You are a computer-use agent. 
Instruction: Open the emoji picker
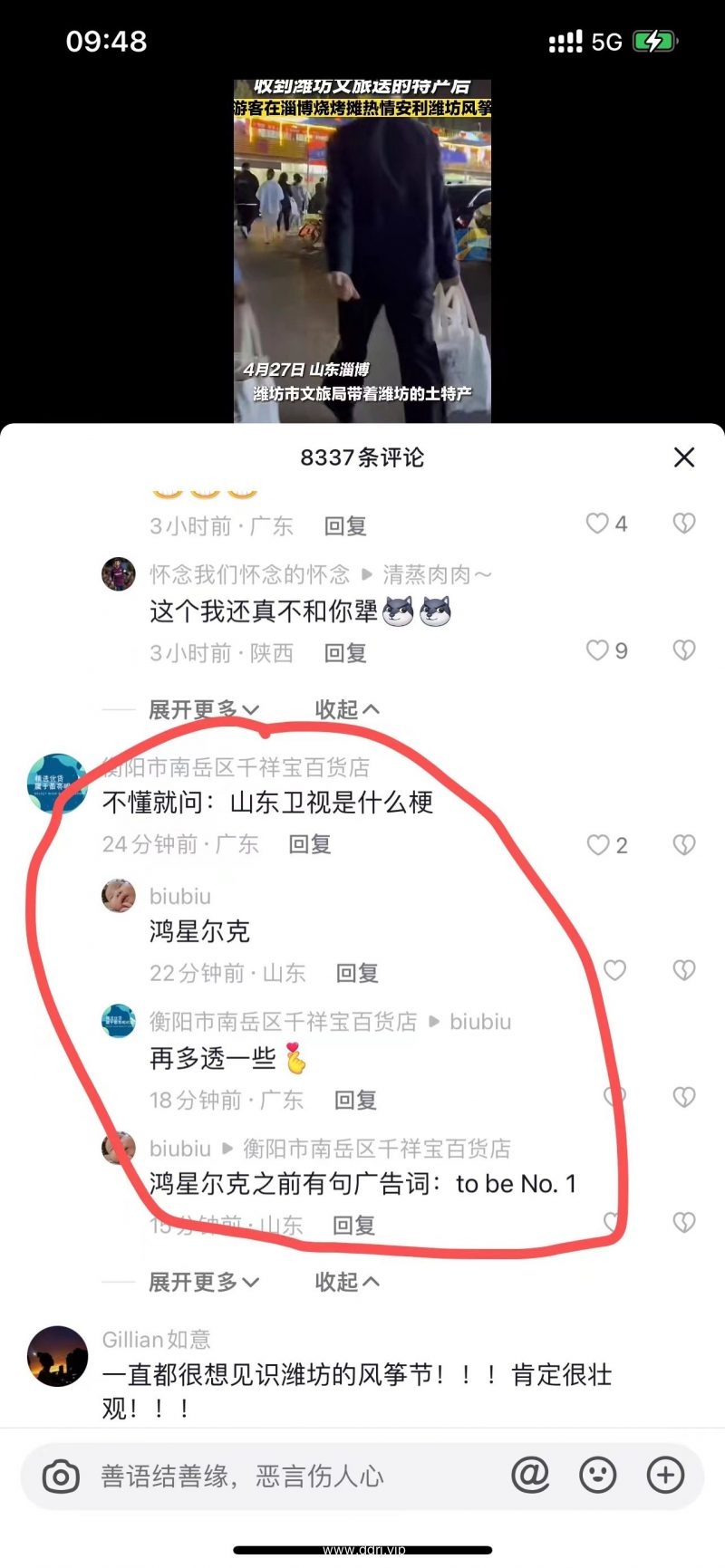point(598,1476)
